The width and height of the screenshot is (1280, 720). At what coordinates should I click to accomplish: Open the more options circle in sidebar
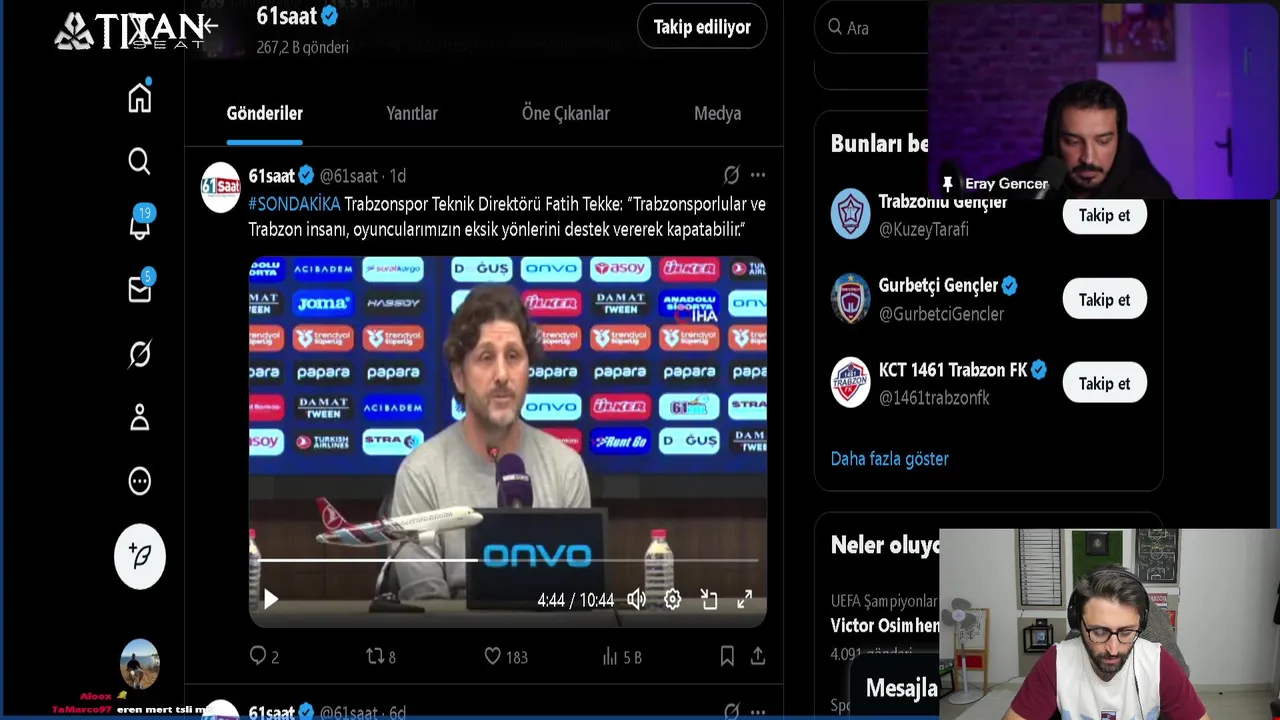click(x=139, y=481)
